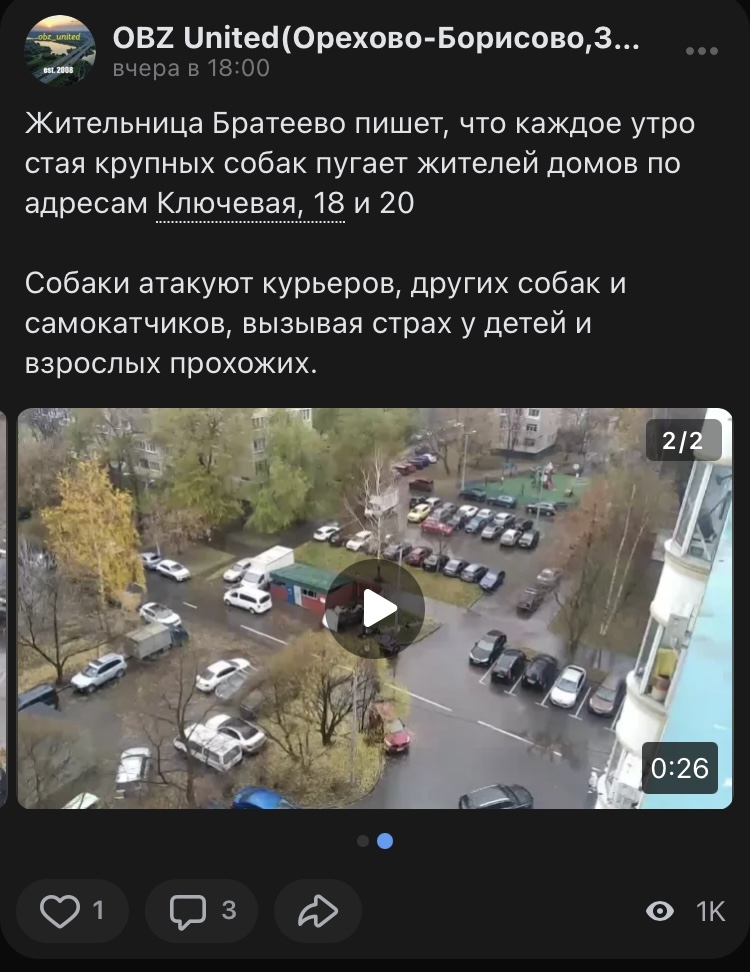This screenshot has width=750, height=972.
Task: Share this post
Action: (318, 910)
